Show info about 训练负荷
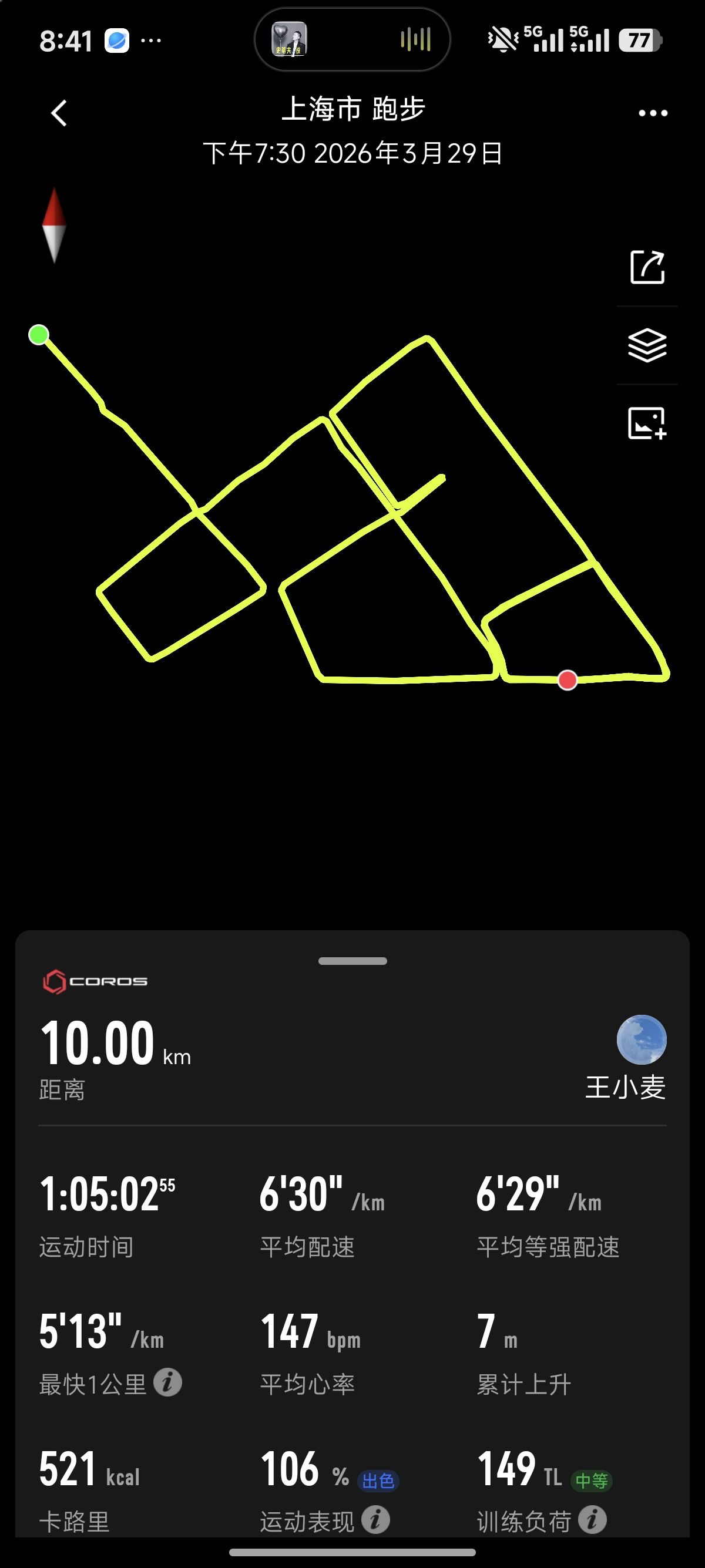The width and height of the screenshot is (705, 1568). point(592,1520)
